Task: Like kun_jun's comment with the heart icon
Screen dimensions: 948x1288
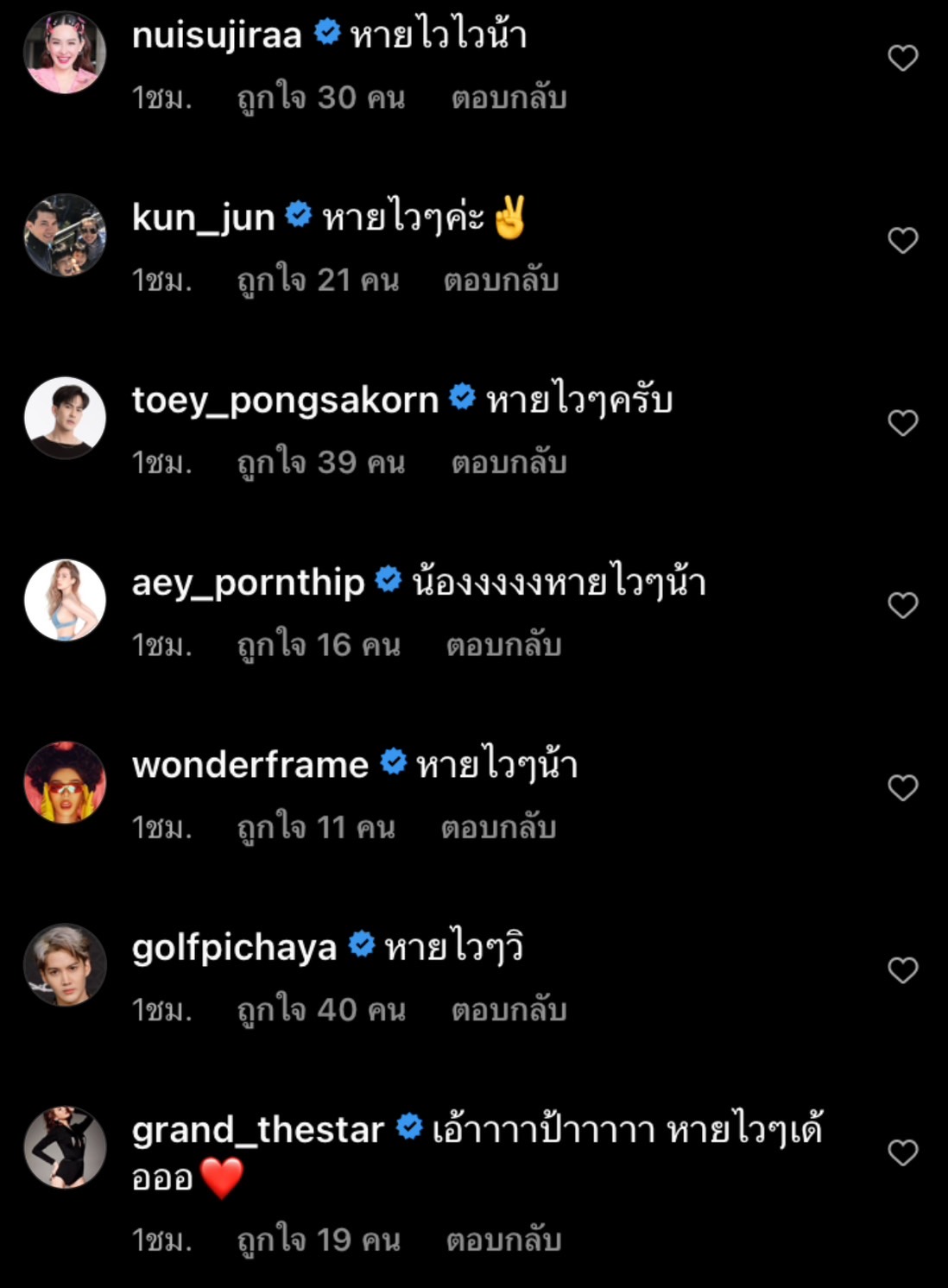Action: pos(904,237)
